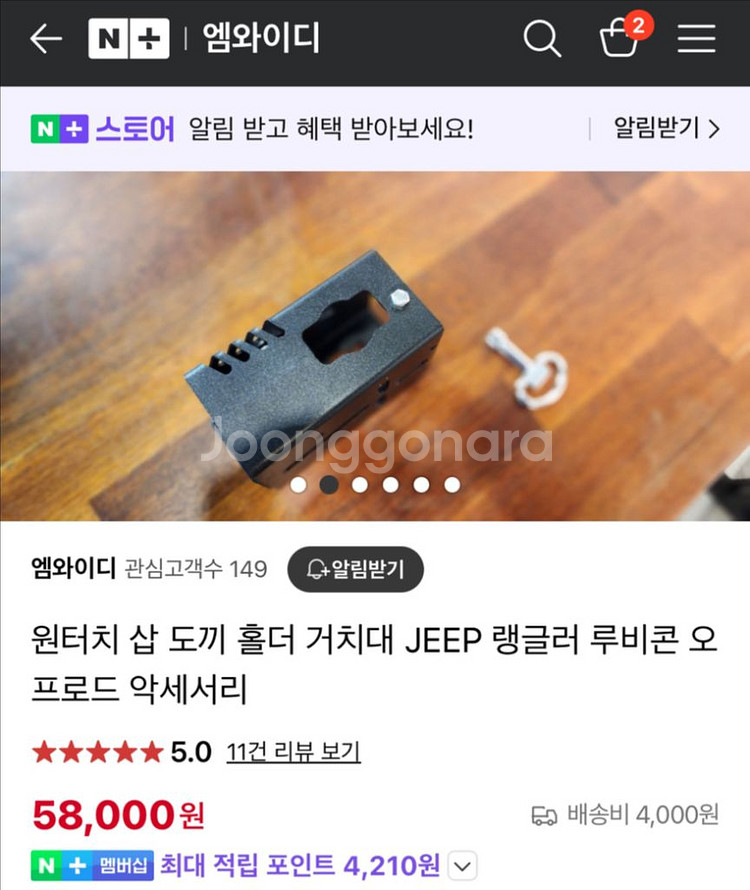Open the hamburger menu

point(696,39)
